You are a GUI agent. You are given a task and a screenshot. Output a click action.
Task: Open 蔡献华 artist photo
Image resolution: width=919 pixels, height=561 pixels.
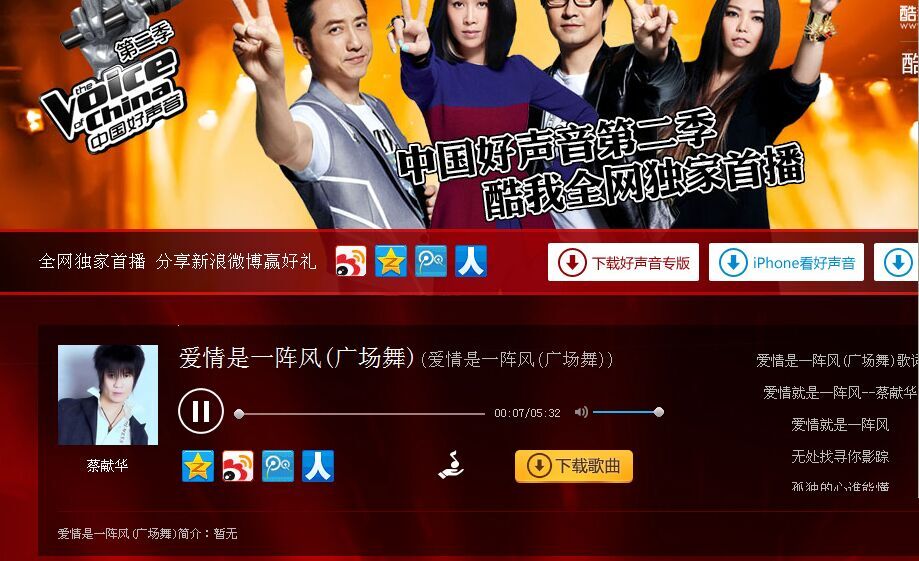pyautogui.click(x=108, y=395)
